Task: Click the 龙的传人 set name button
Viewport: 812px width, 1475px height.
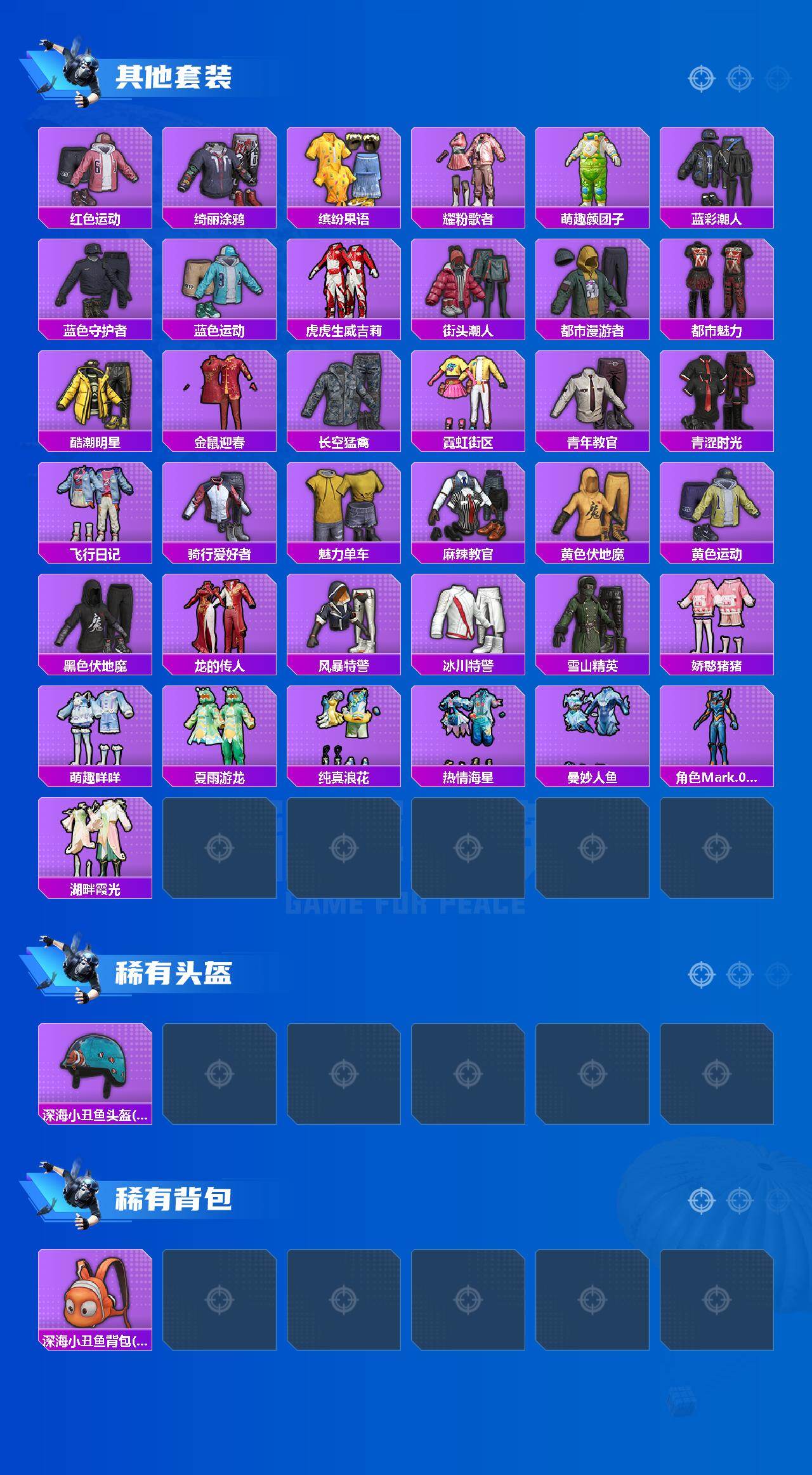Action: click(x=219, y=665)
